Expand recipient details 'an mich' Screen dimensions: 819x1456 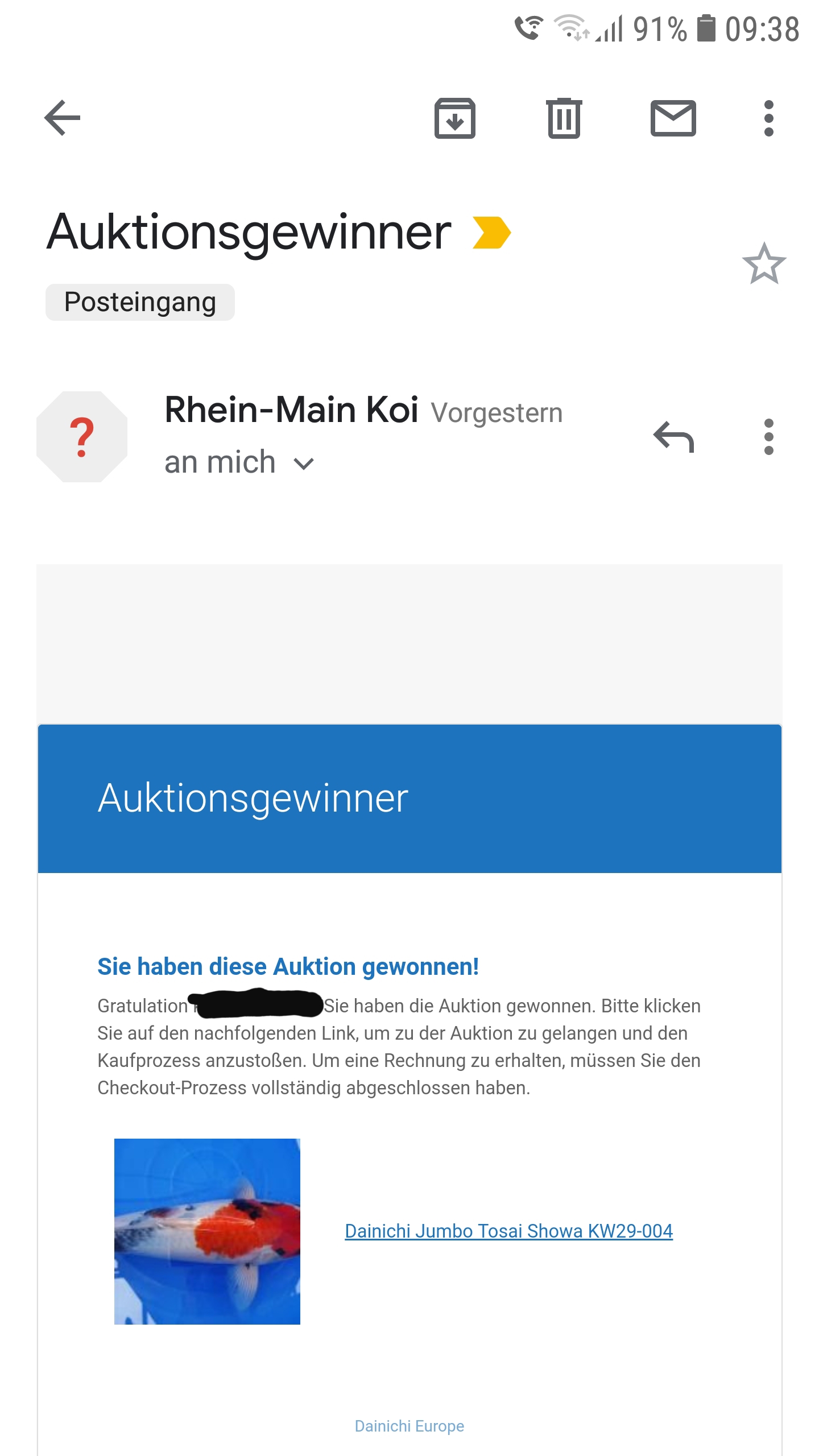[x=239, y=462]
